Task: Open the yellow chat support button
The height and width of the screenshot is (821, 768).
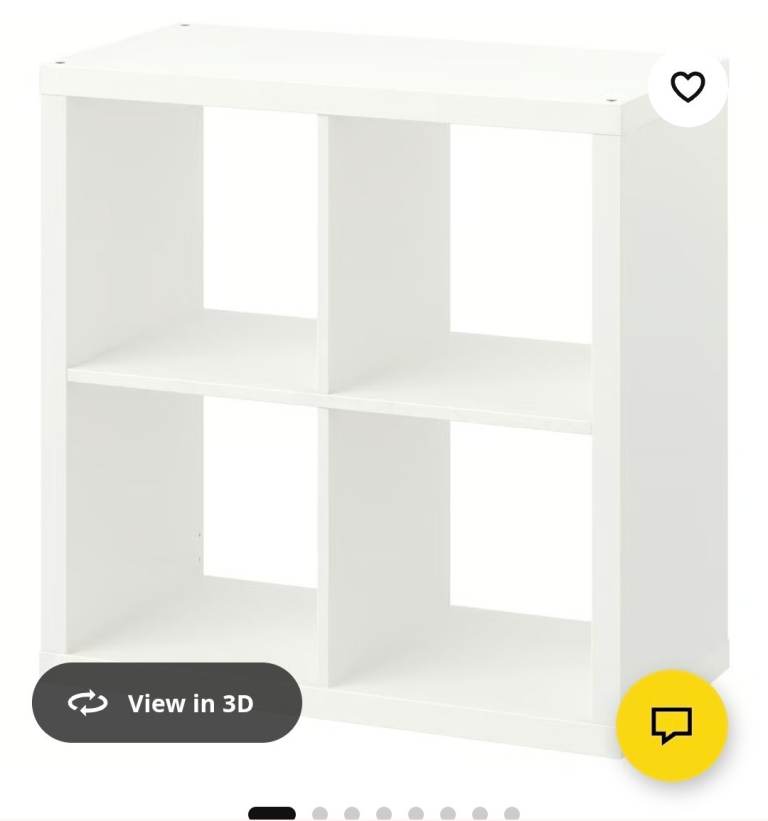Action: pos(671,725)
